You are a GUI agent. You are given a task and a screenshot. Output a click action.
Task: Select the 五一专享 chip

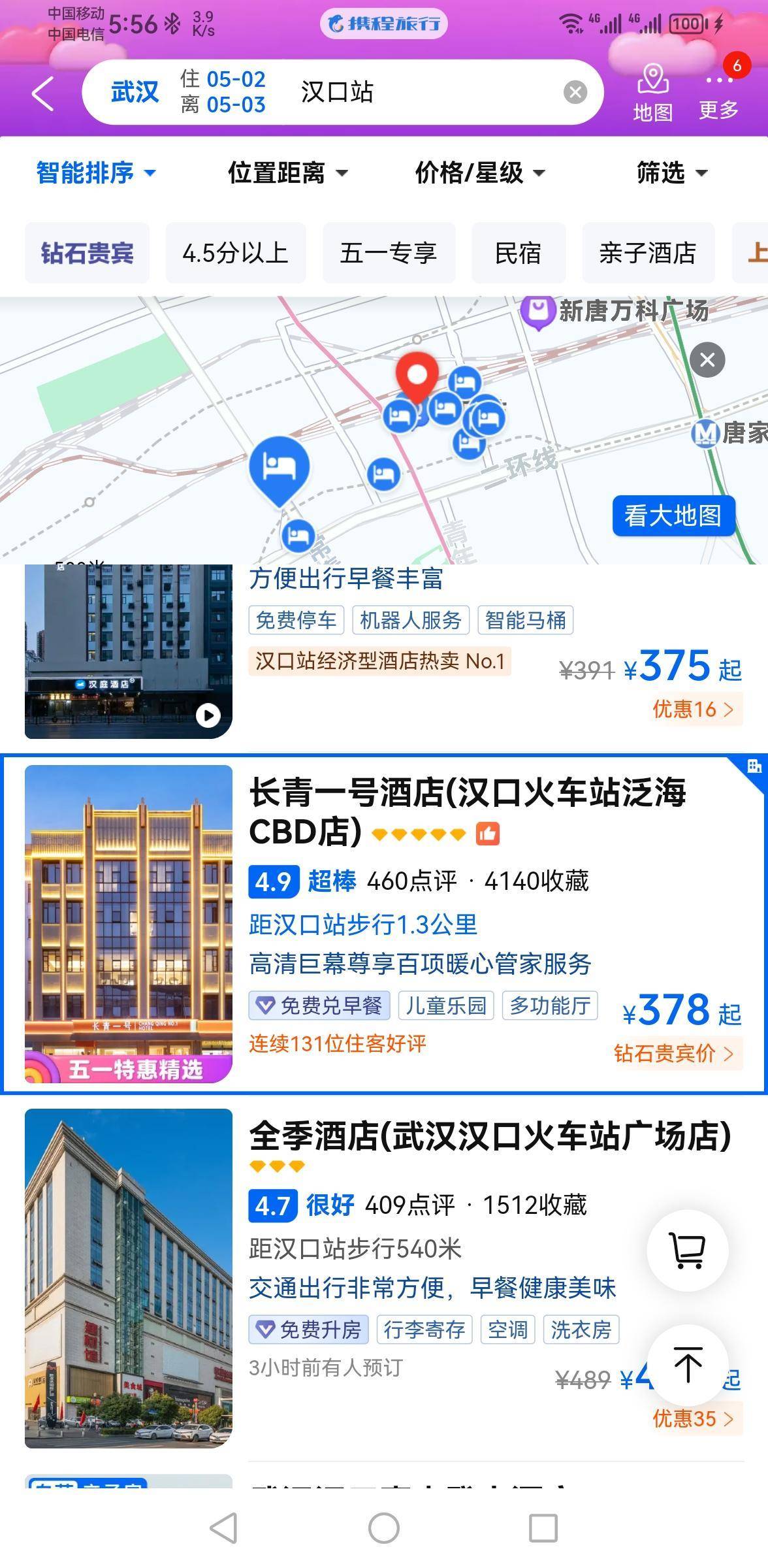point(389,253)
